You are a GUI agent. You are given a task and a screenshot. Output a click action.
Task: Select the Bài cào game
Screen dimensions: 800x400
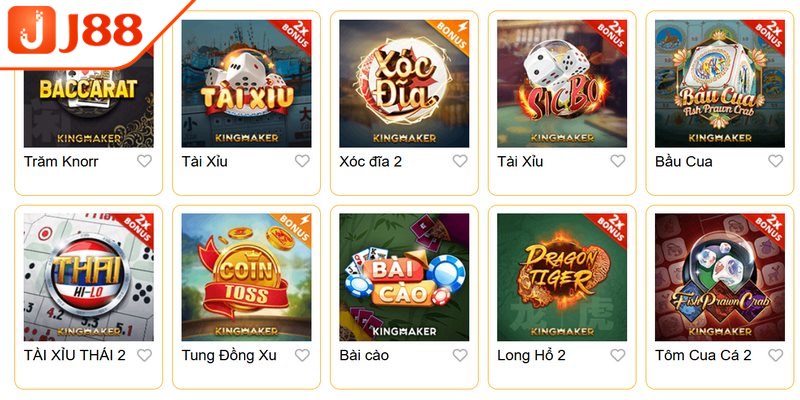click(x=403, y=277)
